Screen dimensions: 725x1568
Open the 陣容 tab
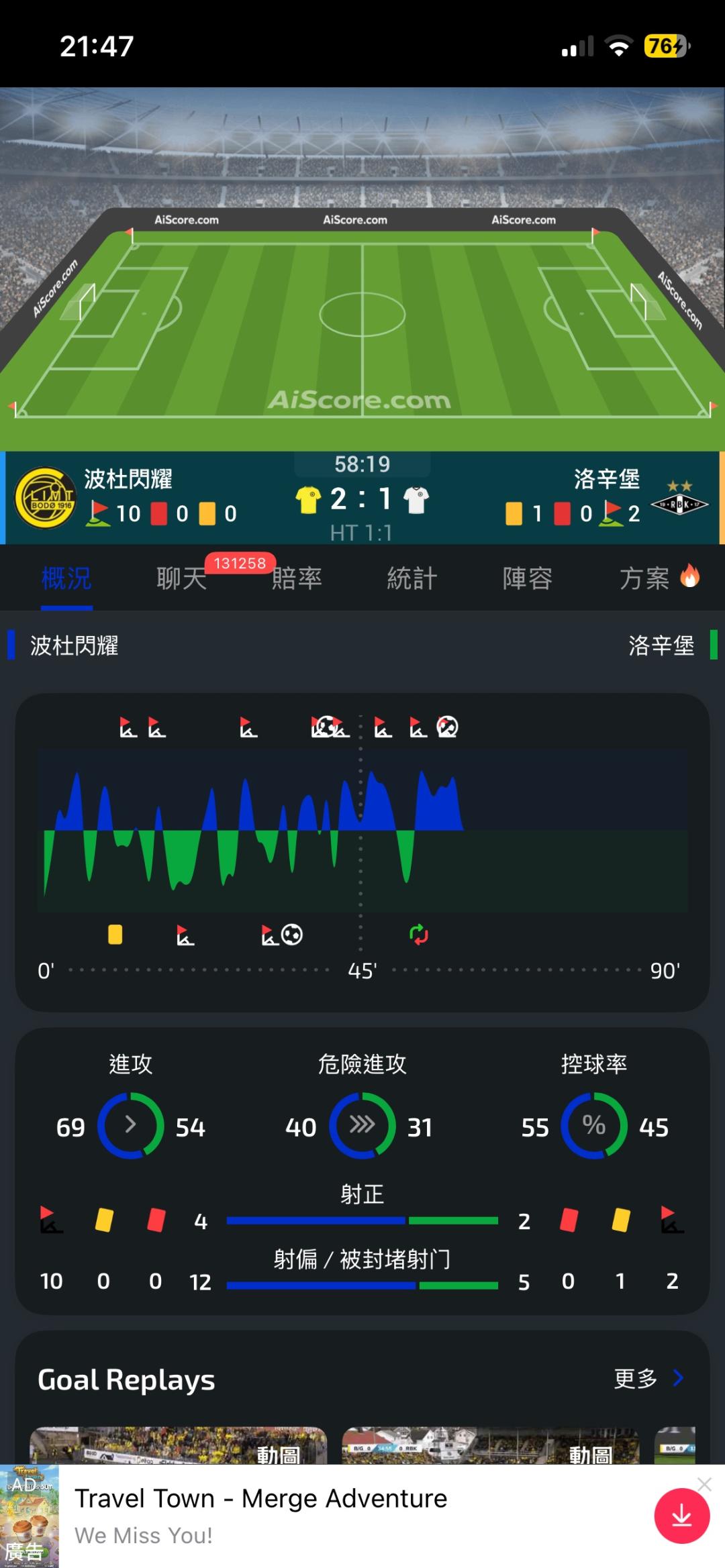tap(528, 578)
